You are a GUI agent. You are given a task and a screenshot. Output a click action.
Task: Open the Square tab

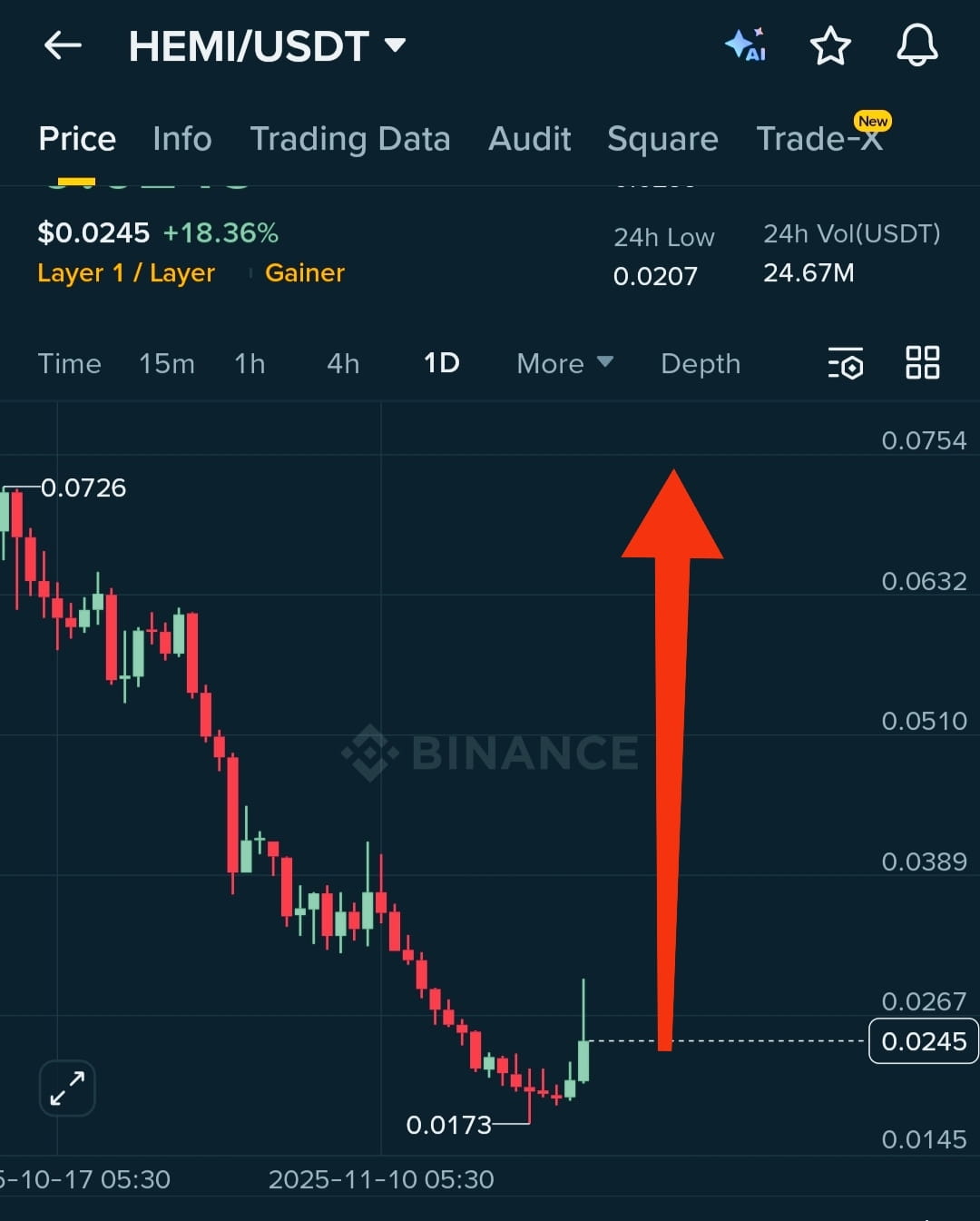(662, 139)
